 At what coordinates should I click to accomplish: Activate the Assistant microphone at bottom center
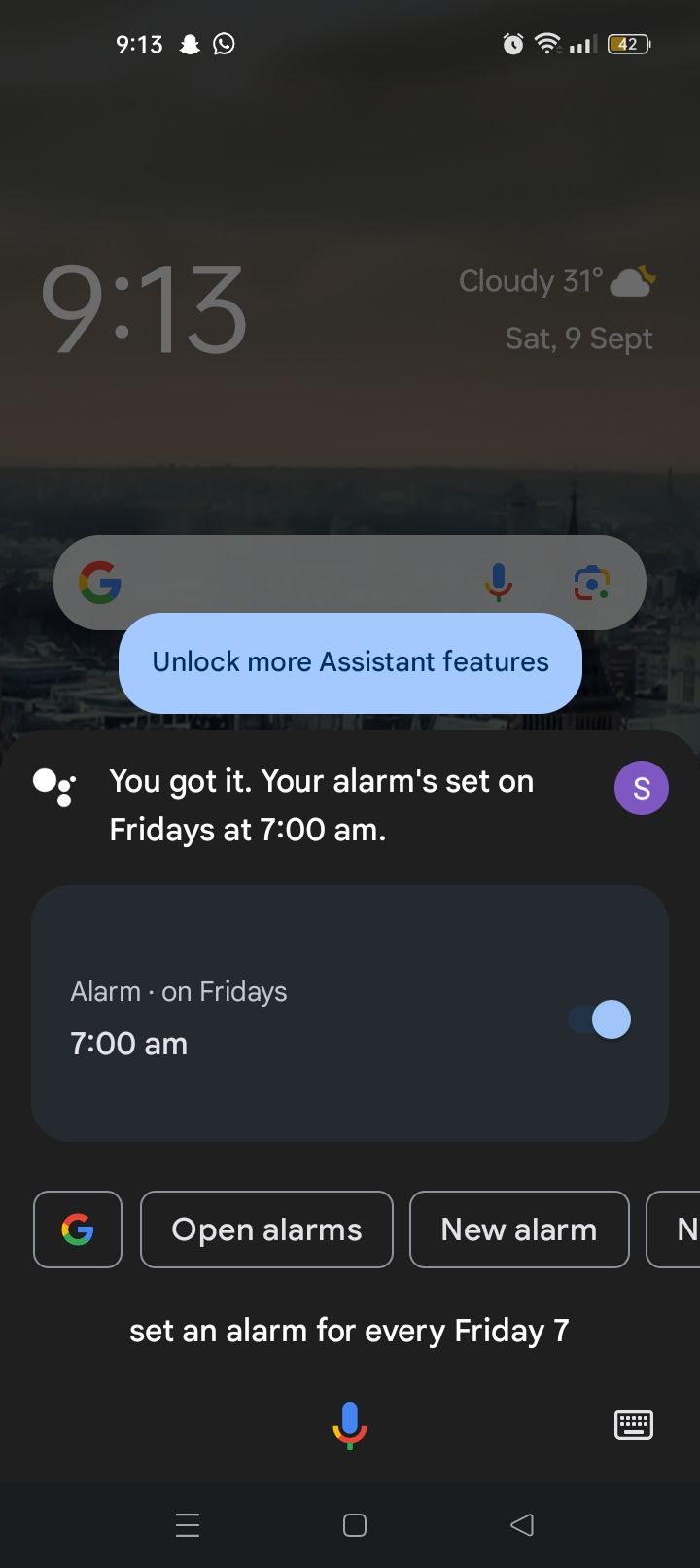[350, 1423]
